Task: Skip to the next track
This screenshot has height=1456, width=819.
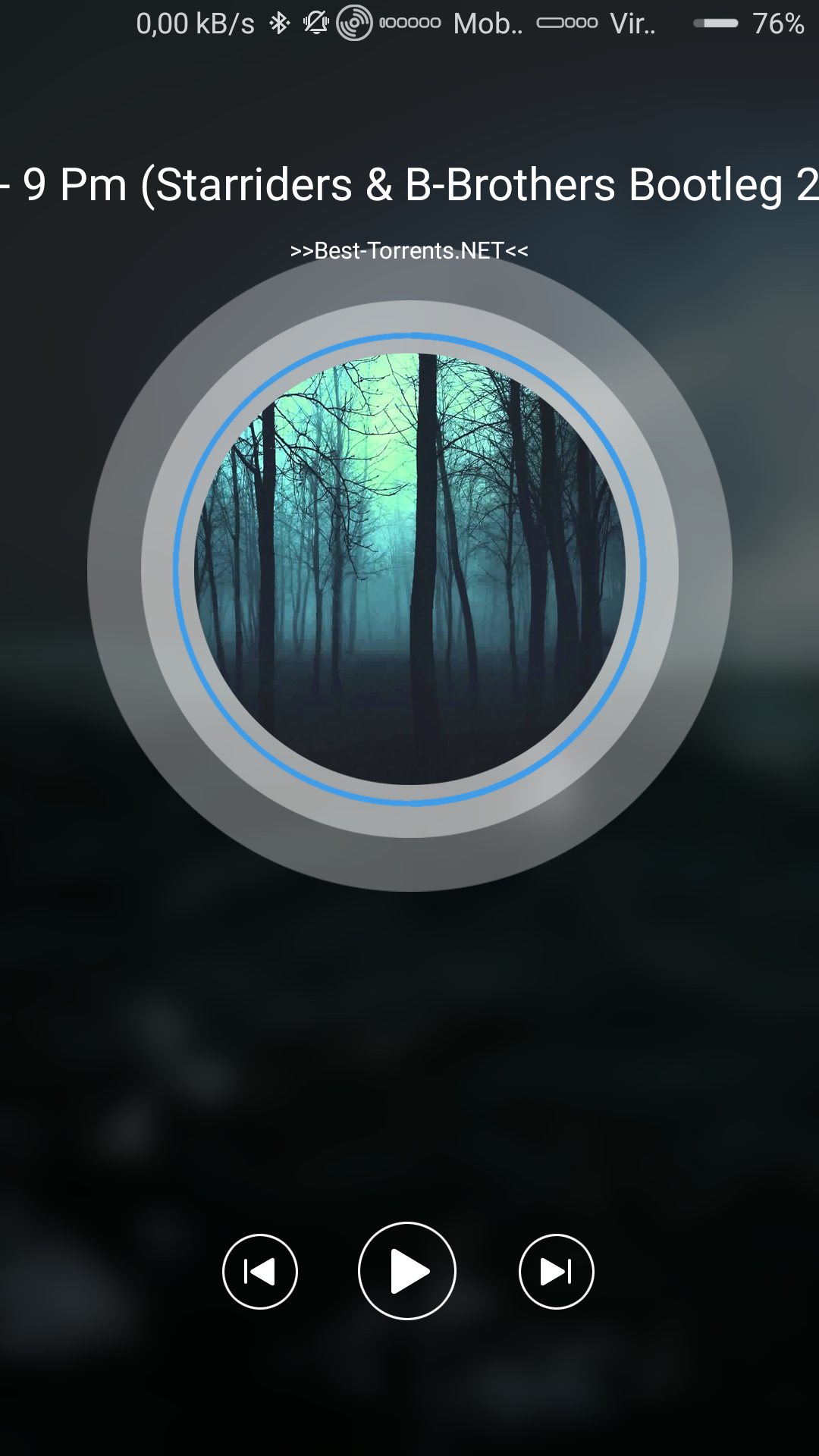Action: pyautogui.click(x=556, y=1272)
